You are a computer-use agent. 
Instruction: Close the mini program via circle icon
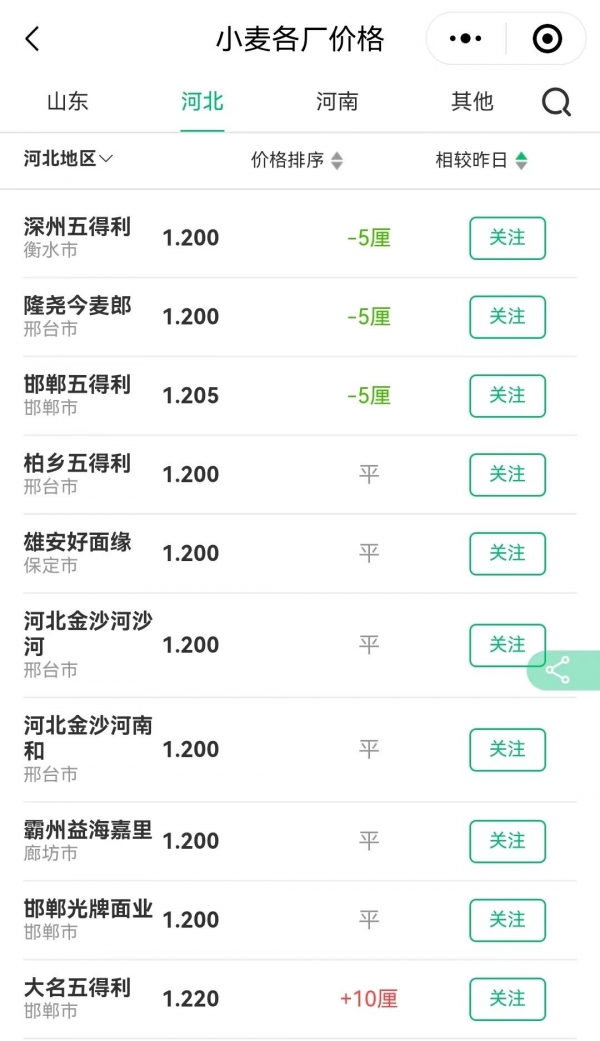pos(548,39)
